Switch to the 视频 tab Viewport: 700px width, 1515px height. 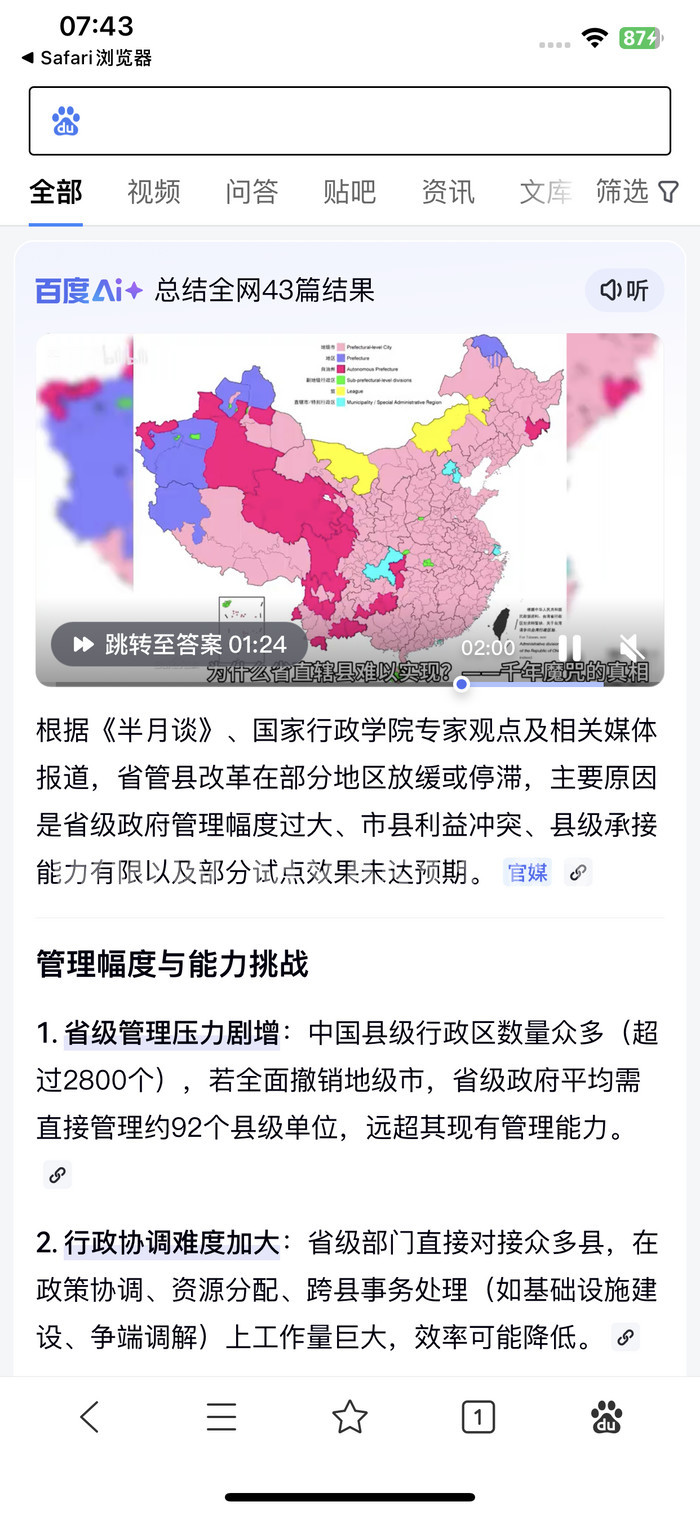[x=153, y=191]
